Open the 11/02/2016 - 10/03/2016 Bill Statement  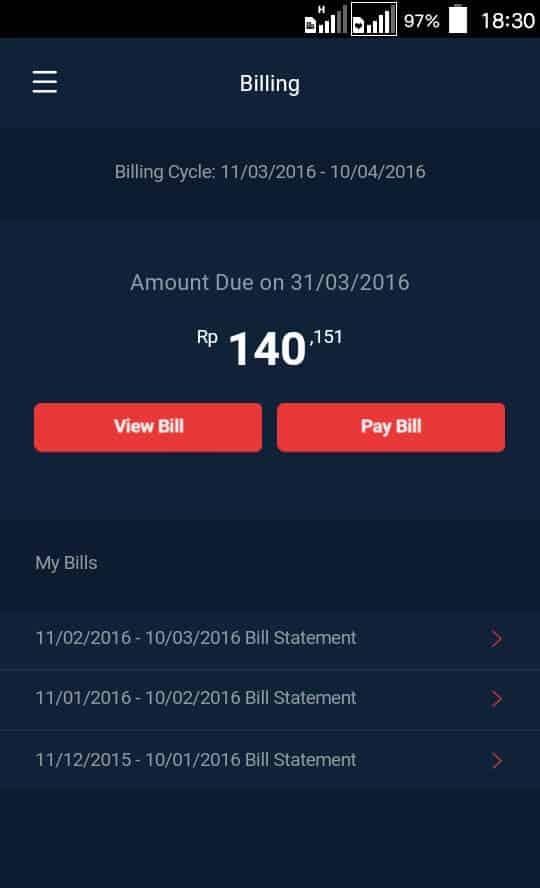(x=270, y=639)
